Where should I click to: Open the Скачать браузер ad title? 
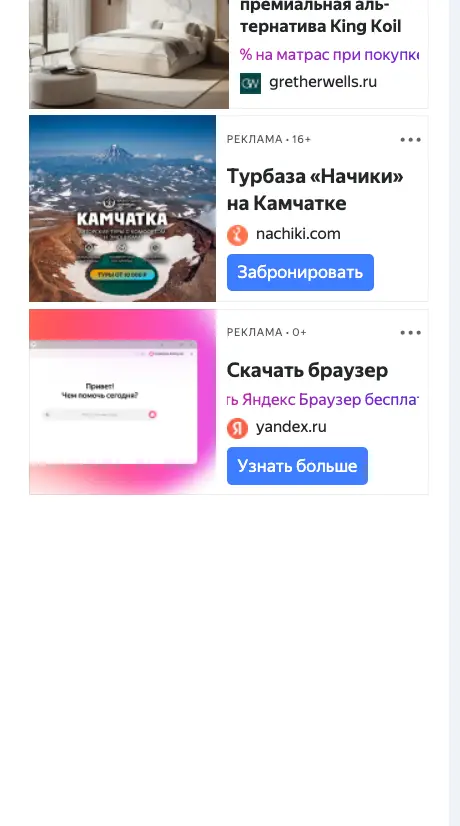tap(307, 370)
